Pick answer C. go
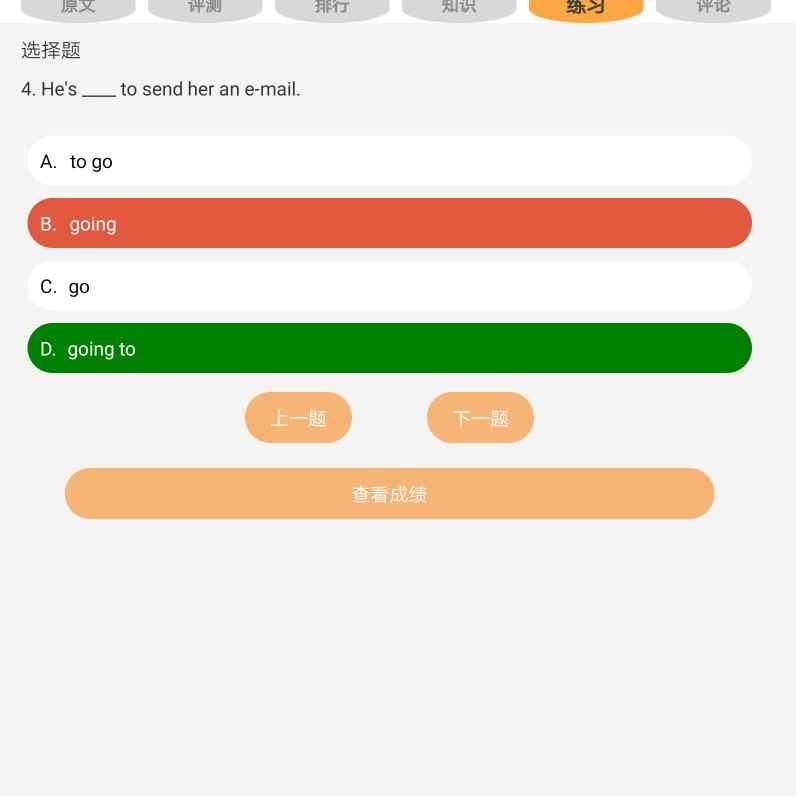 coord(389,286)
